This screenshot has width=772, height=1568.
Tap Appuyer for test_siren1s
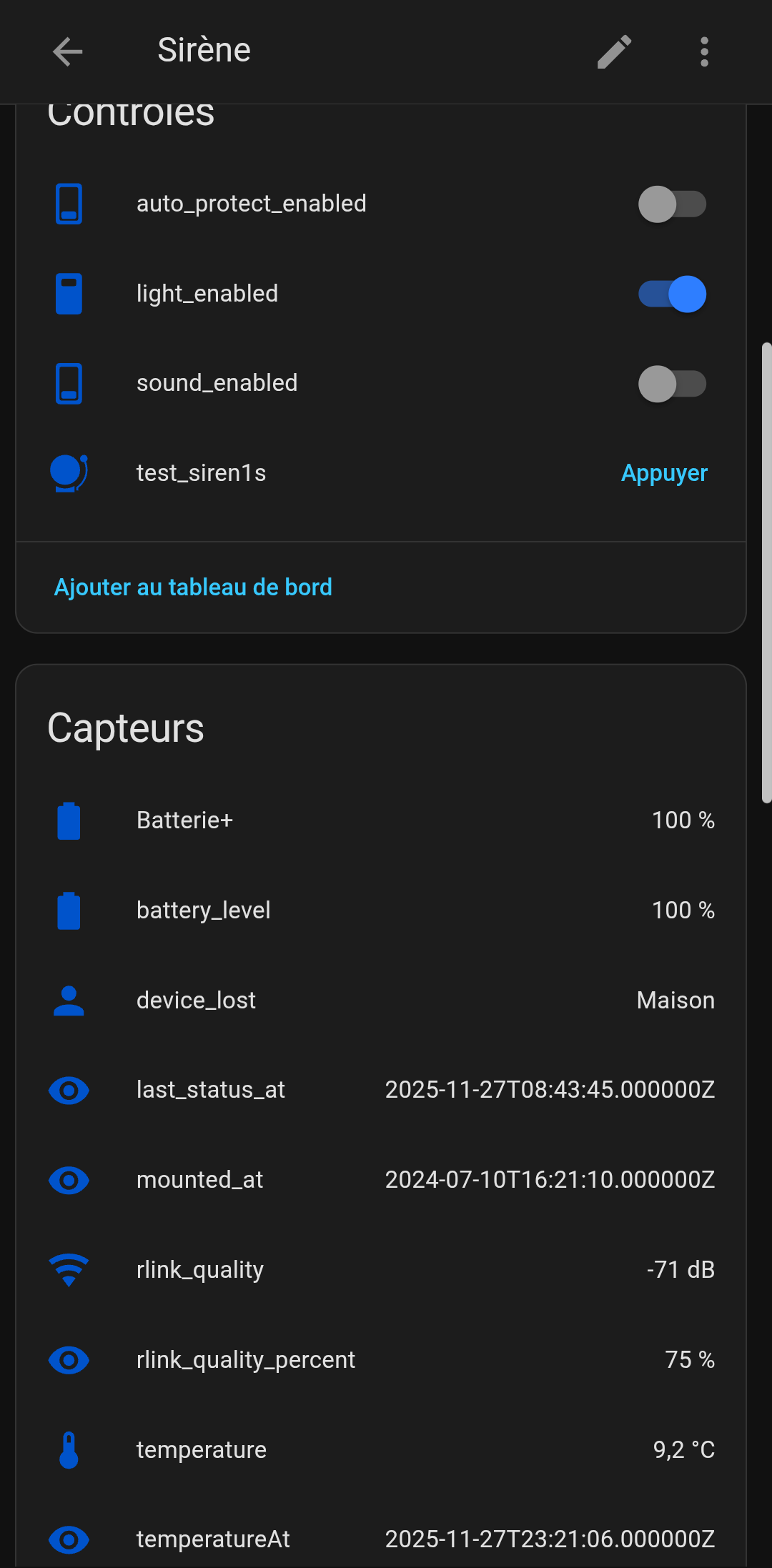(663, 473)
